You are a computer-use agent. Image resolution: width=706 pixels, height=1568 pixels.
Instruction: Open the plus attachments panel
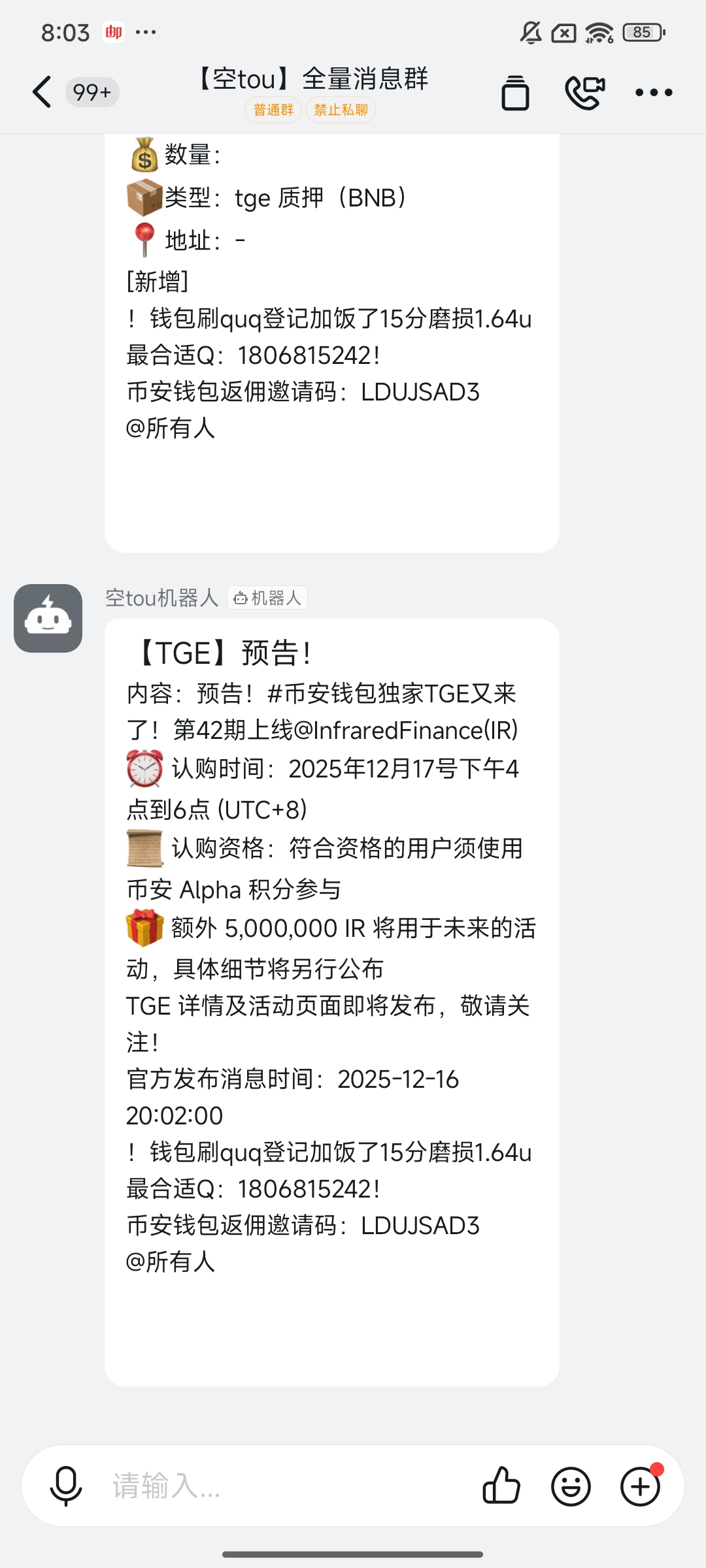coord(640,1486)
